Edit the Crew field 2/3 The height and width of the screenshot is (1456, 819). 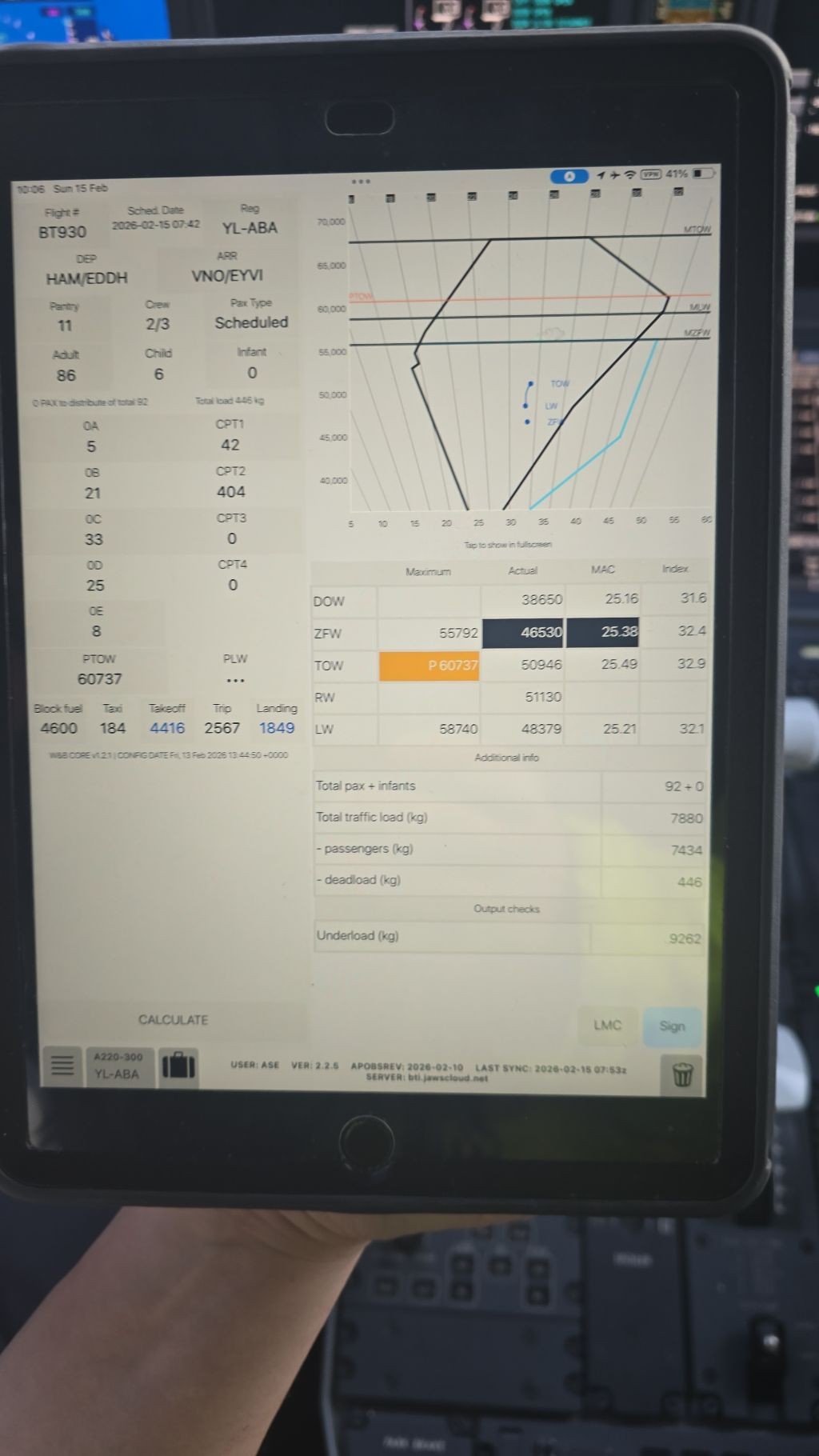click(x=158, y=324)
